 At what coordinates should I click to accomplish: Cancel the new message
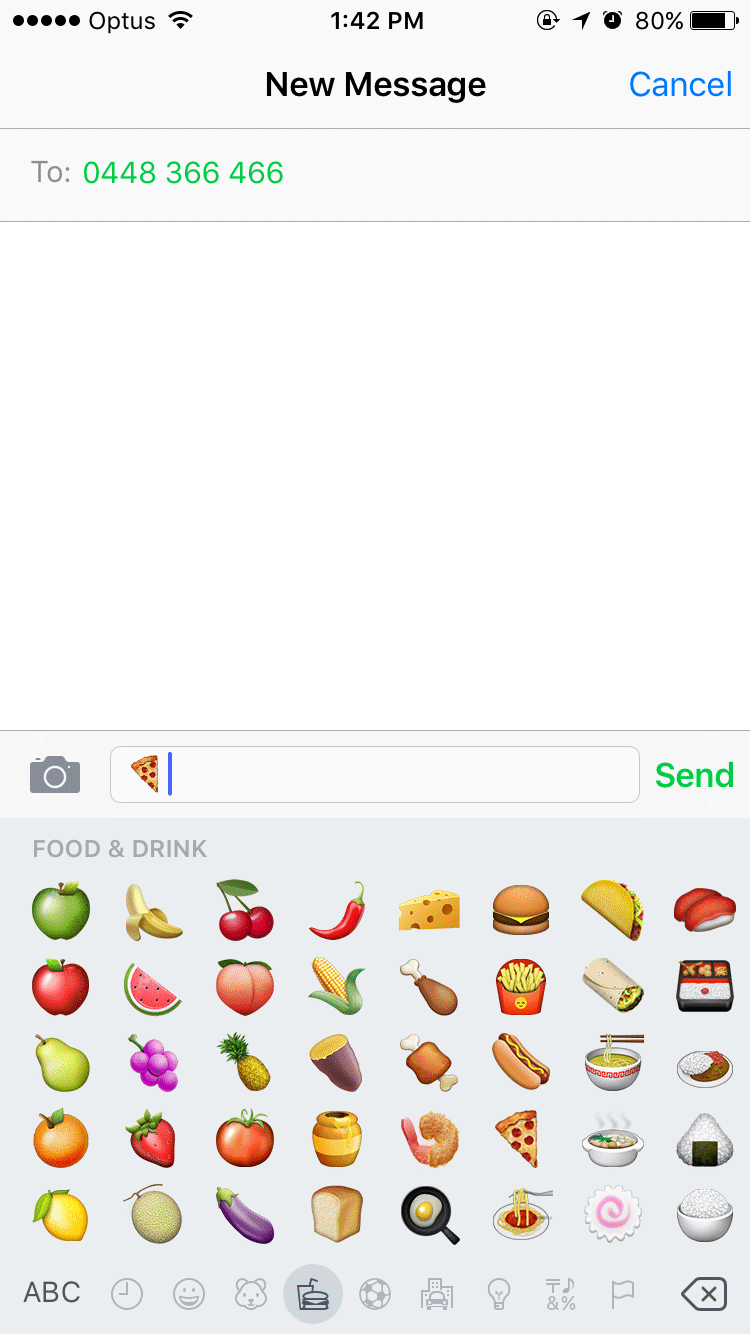pos(680,85)
